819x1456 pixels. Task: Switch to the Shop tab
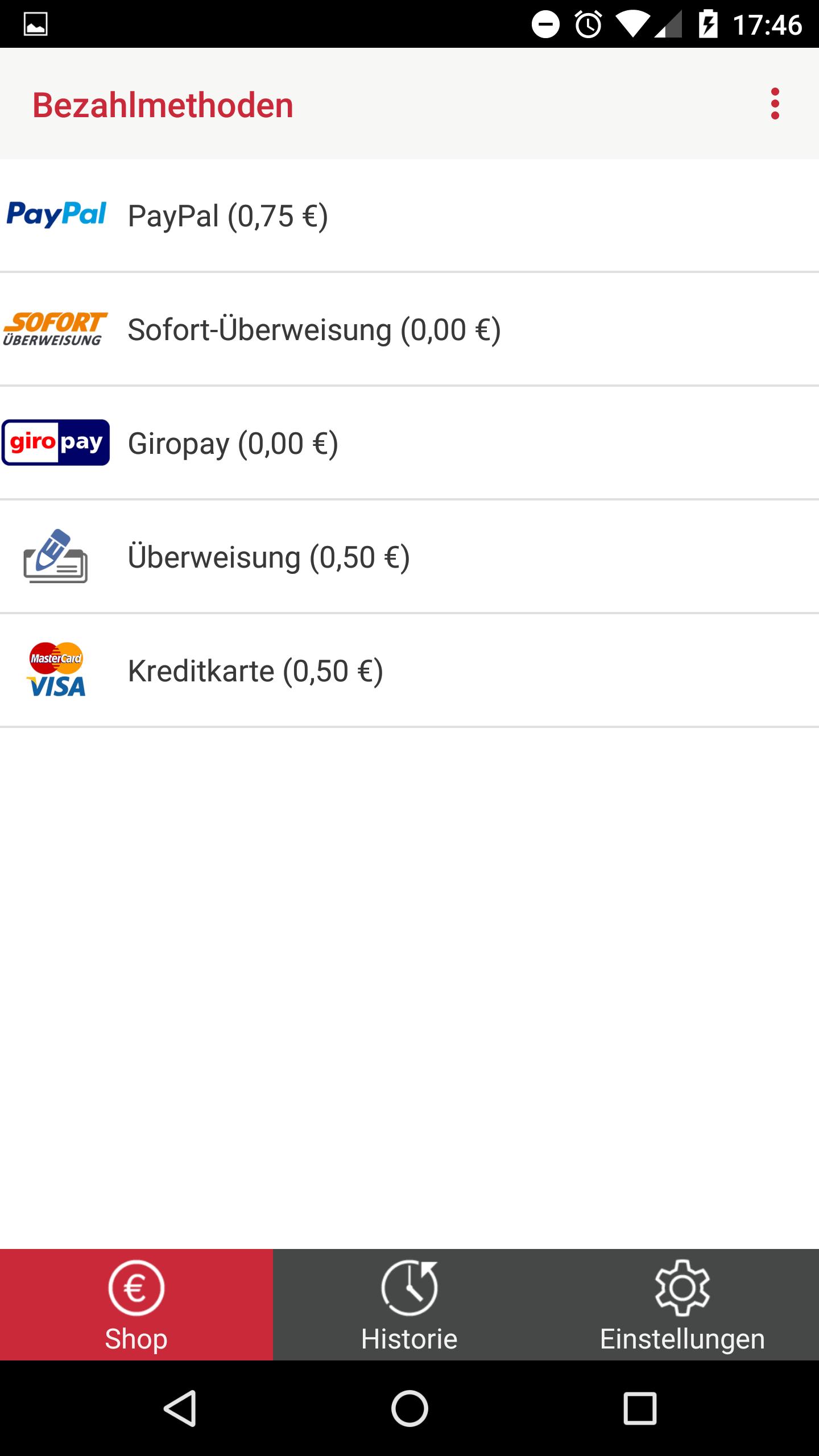[136, 1304]
